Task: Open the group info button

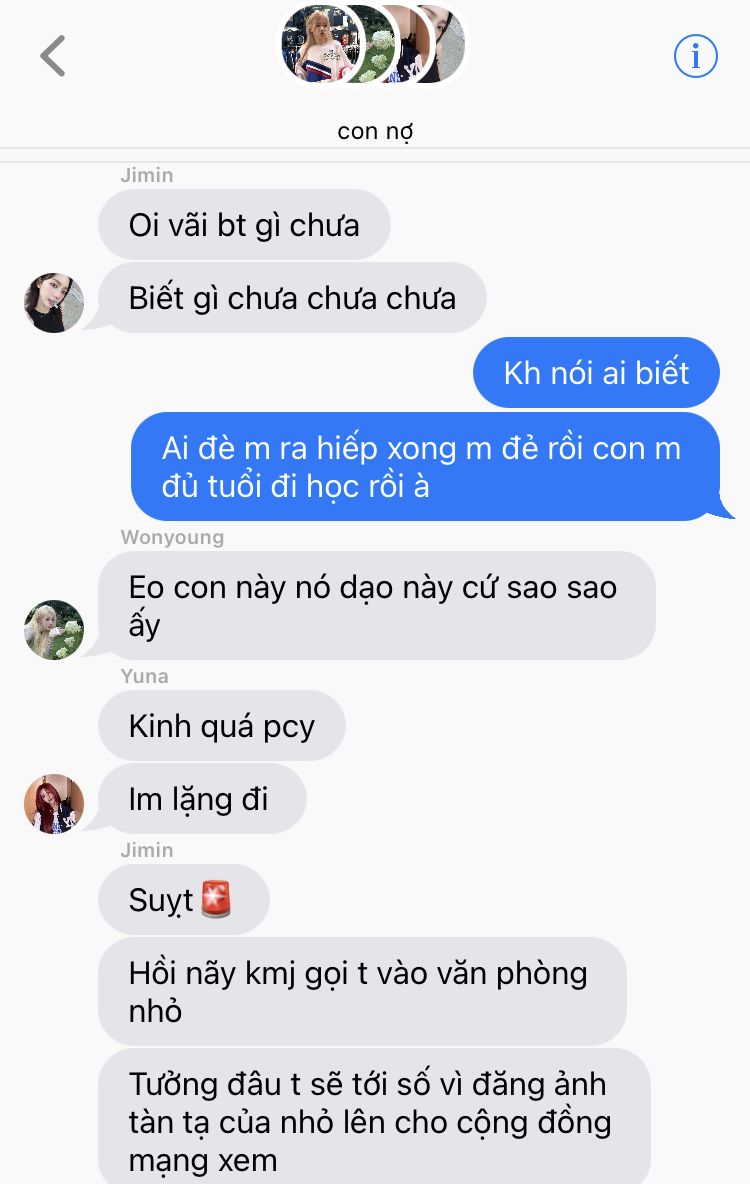Action: pos(695,56)
